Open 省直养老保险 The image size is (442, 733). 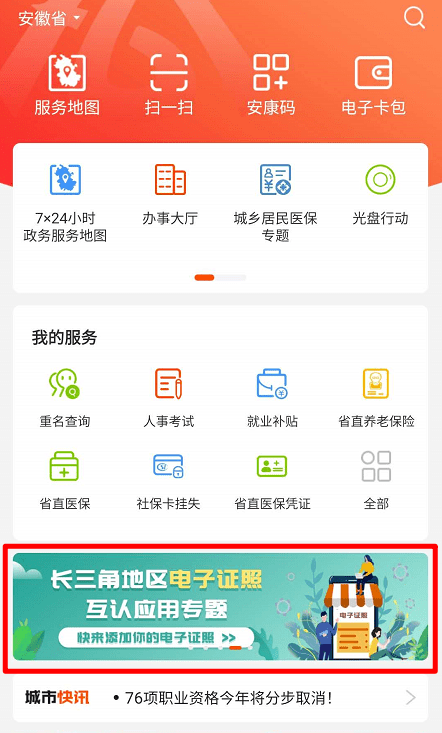pos(376,398)
